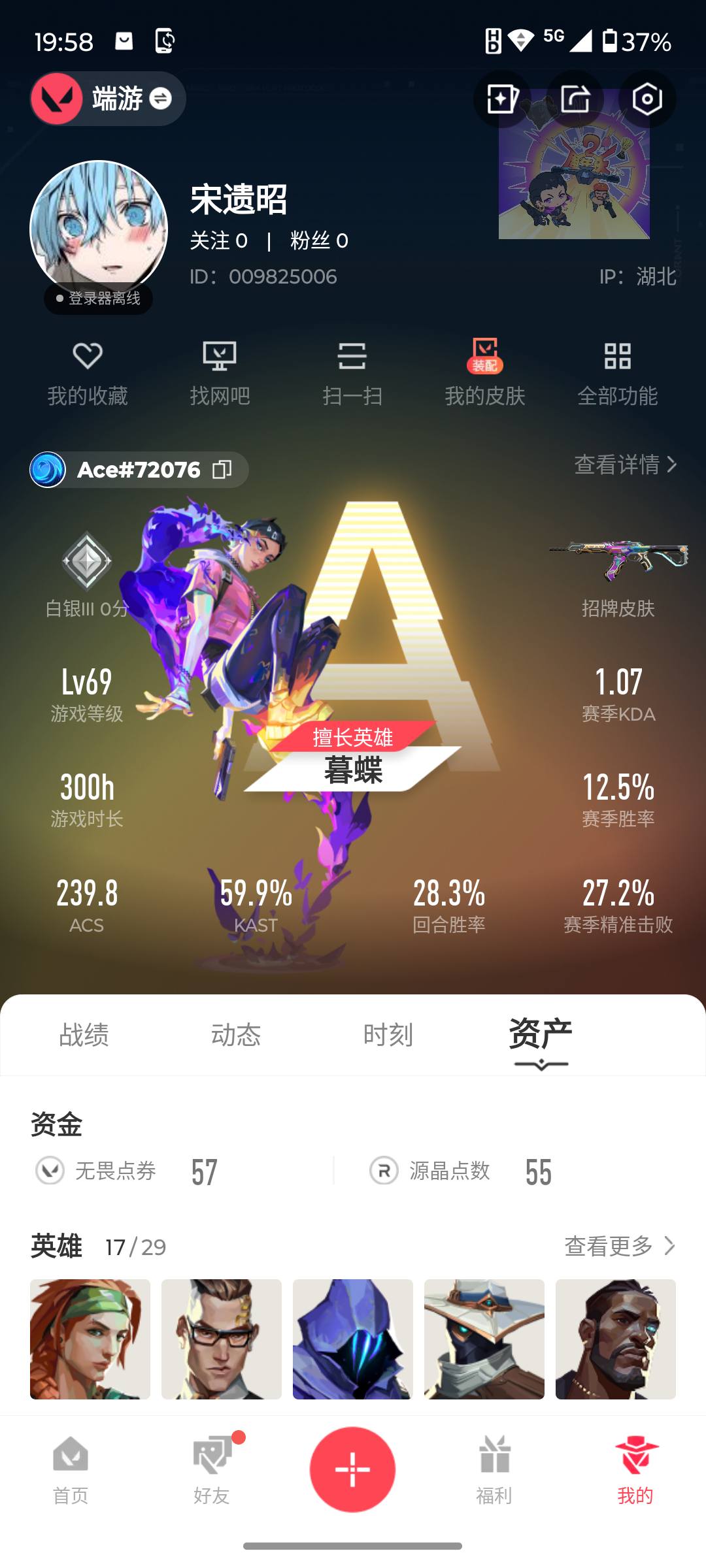Copy the Riot ID Ace#72076
Viewport: 706px width, 1568px height.
point(223,469)
